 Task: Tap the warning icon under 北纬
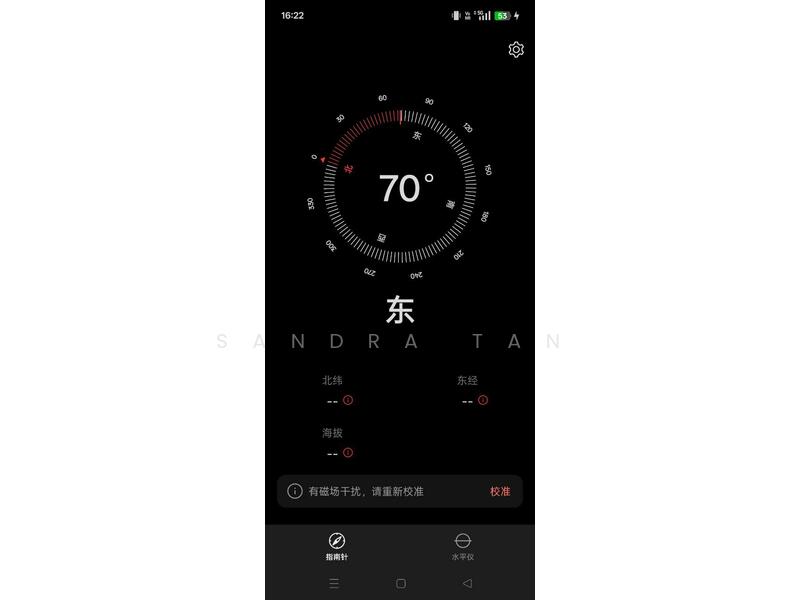pyautogui.click(x=348, y=400)
